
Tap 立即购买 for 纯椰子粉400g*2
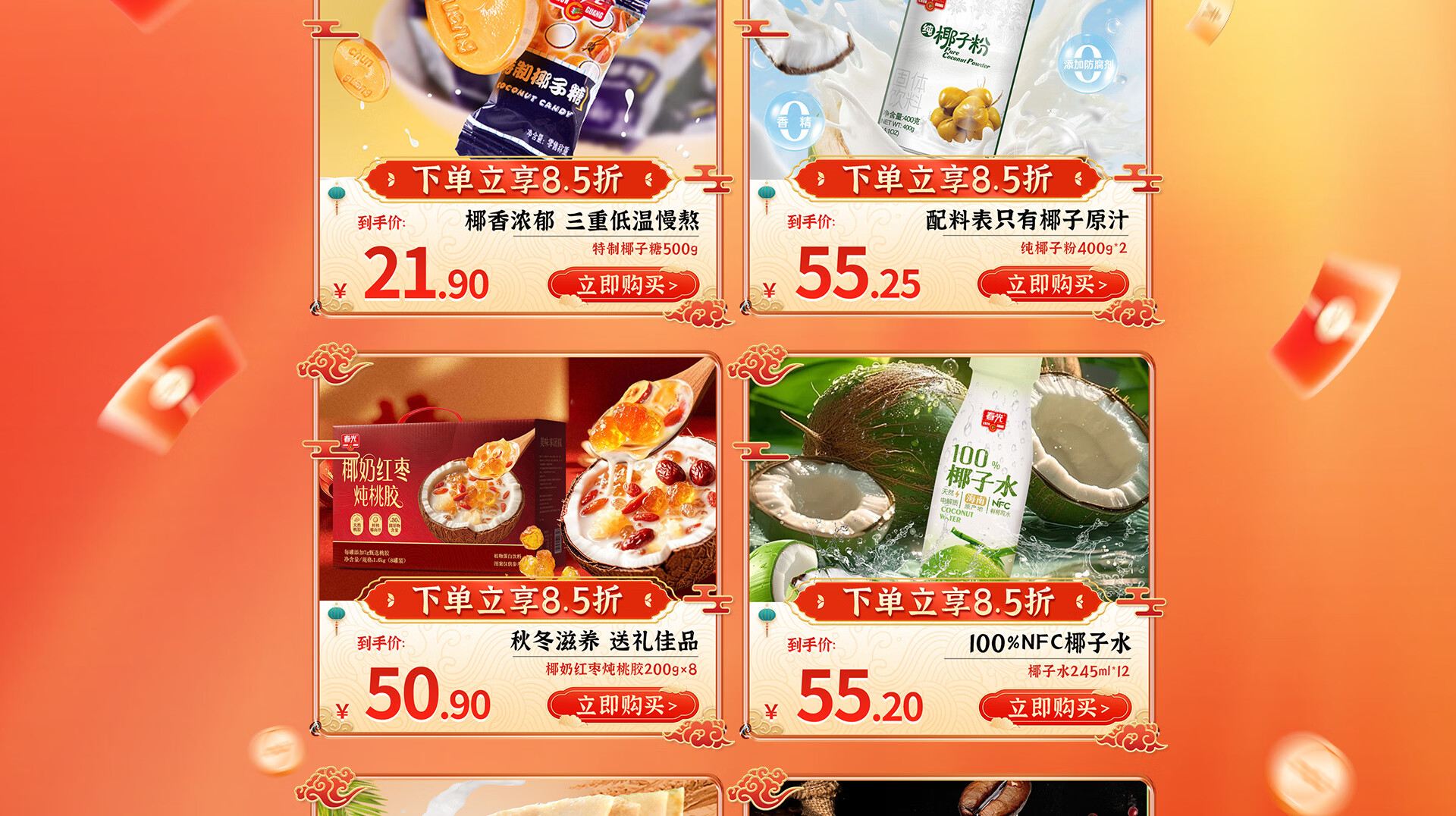[x=1053, y=285]
